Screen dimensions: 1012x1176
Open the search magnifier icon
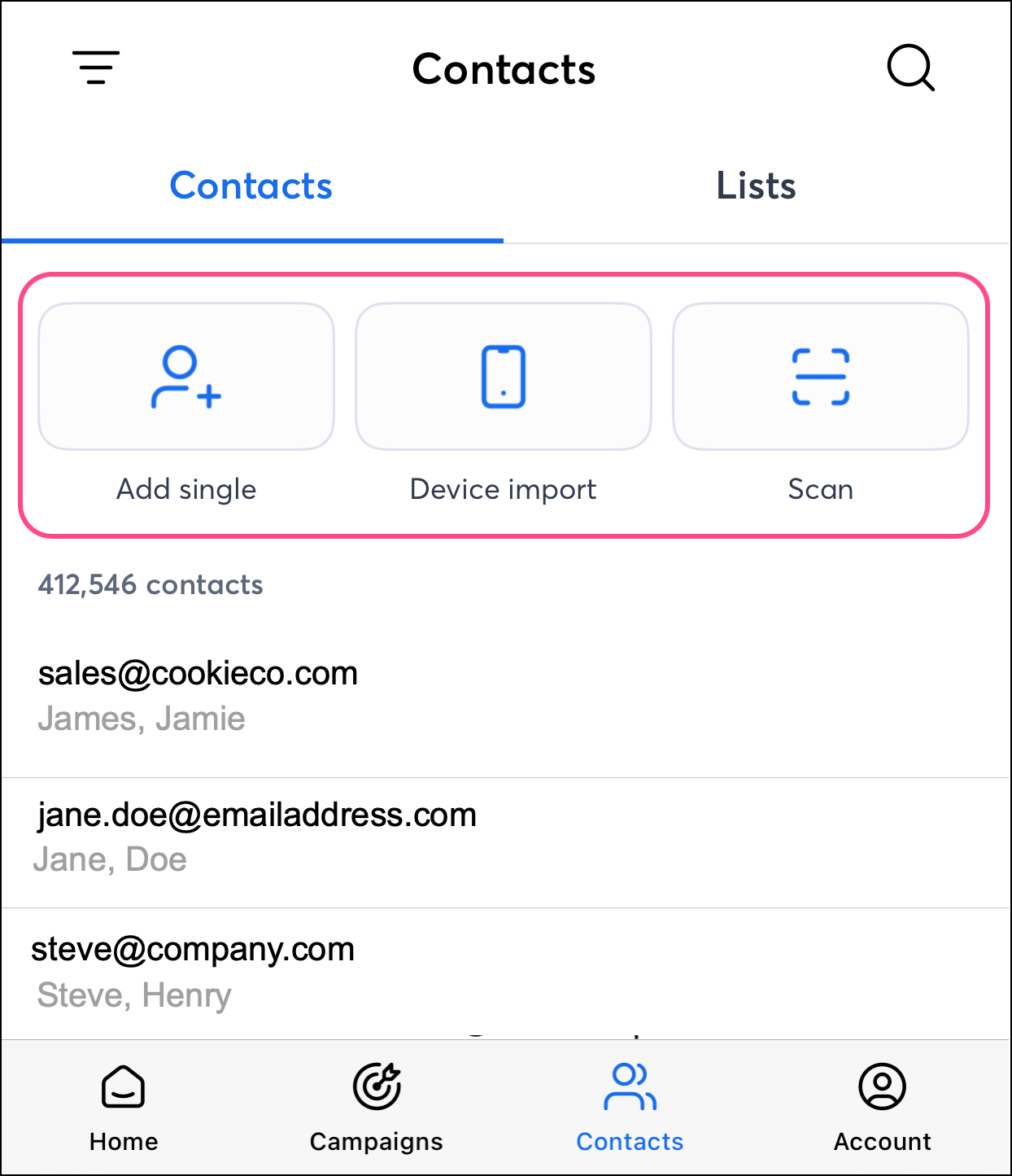pos(910,68)
